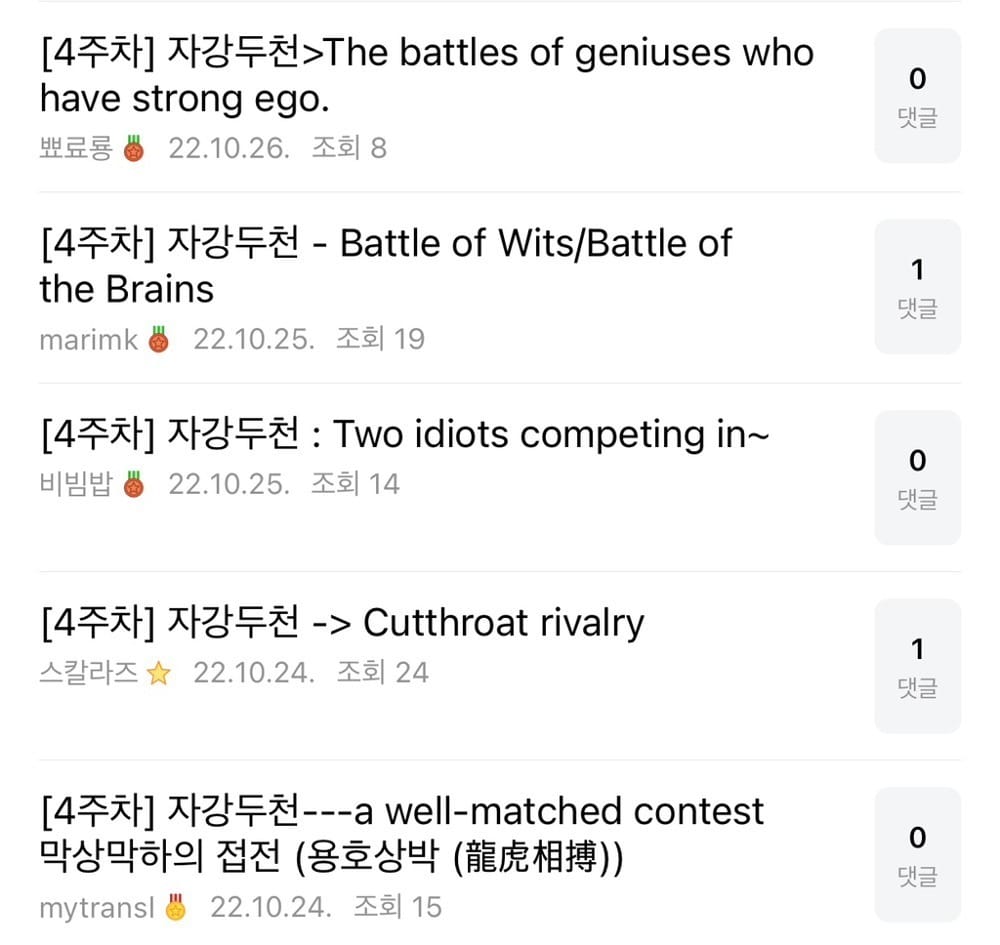Open the post "Two idiots competing in~"
This screenshot has width=1000, height=945.
[x=405, y=435]
